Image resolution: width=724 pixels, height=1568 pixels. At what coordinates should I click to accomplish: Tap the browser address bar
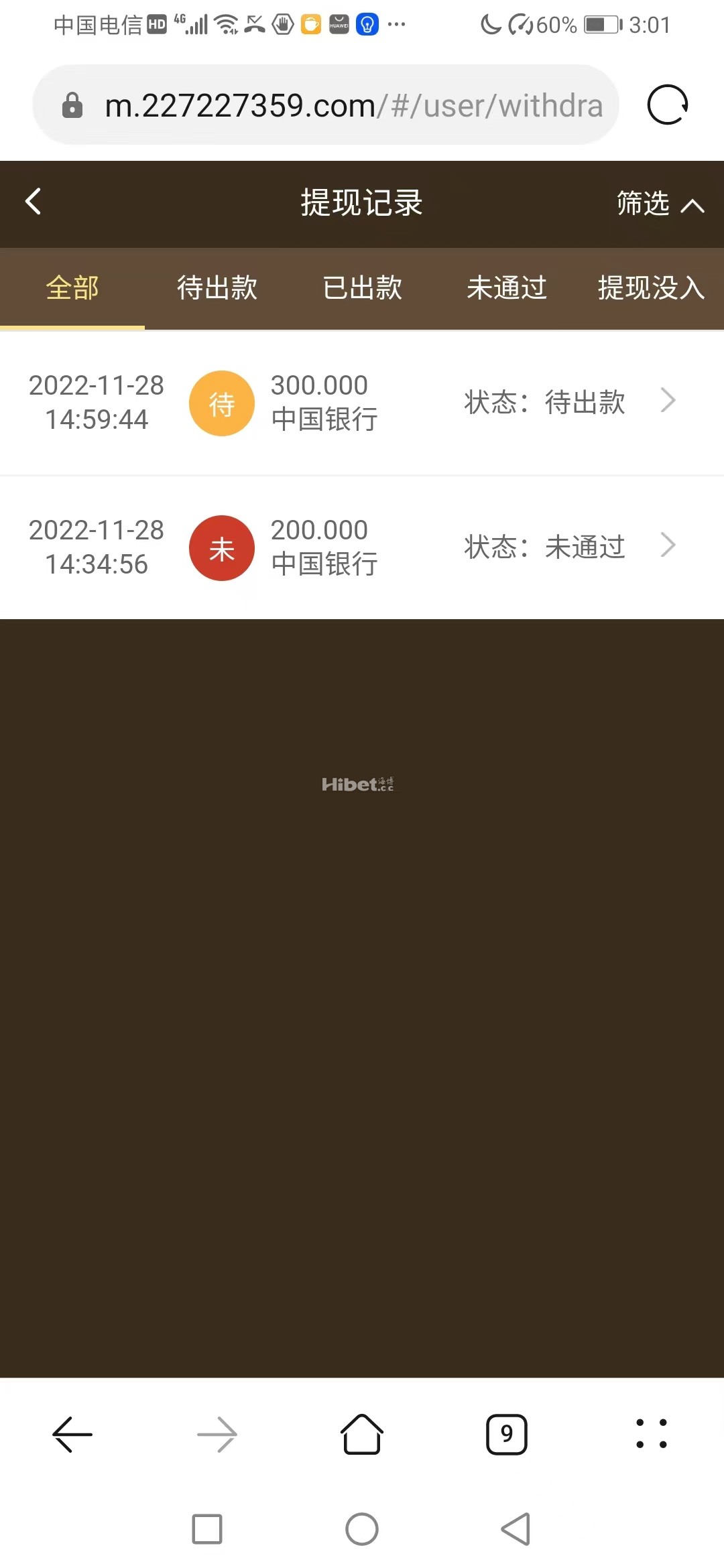335,105
